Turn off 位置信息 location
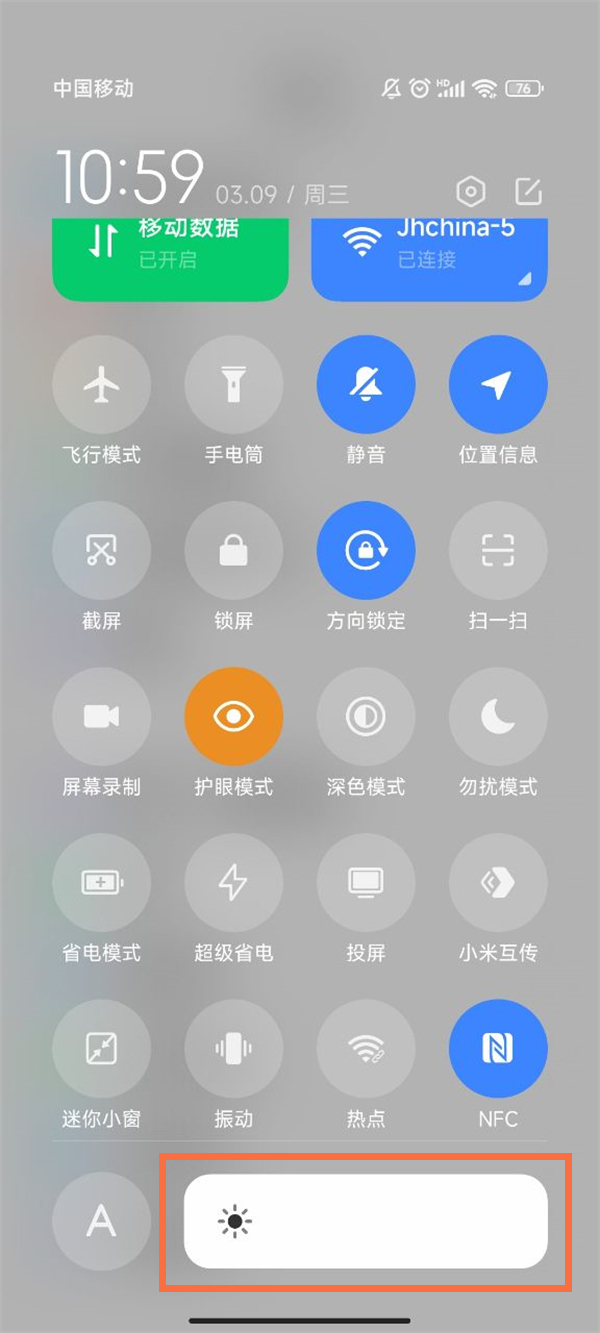 tap(498, 384)
